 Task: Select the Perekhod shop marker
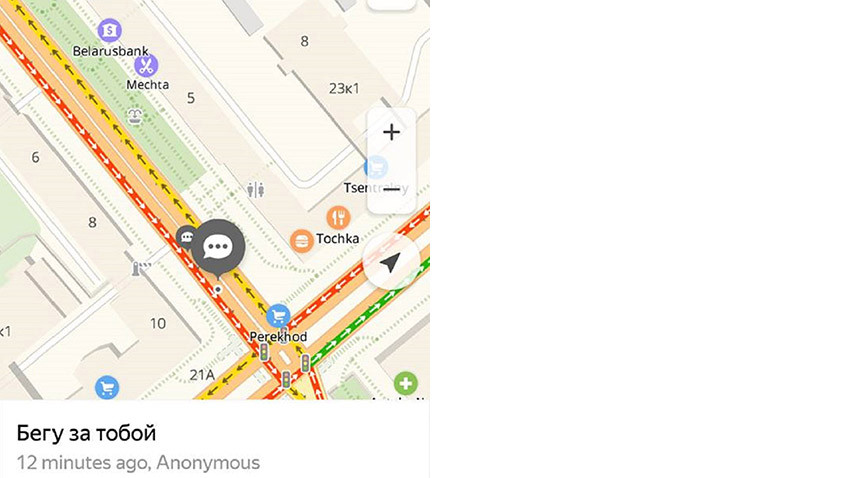278,316
